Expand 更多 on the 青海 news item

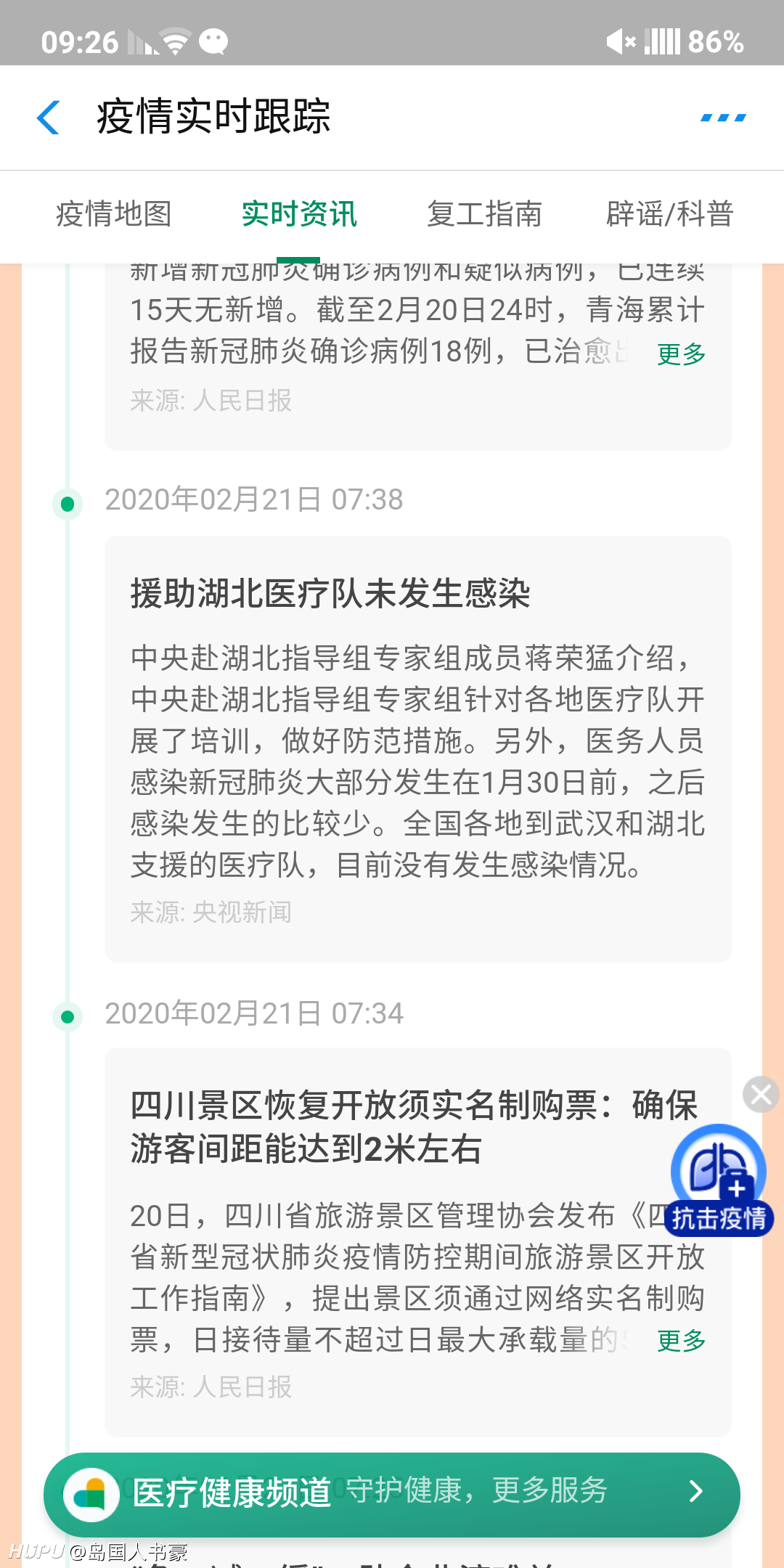coord(681,354)
